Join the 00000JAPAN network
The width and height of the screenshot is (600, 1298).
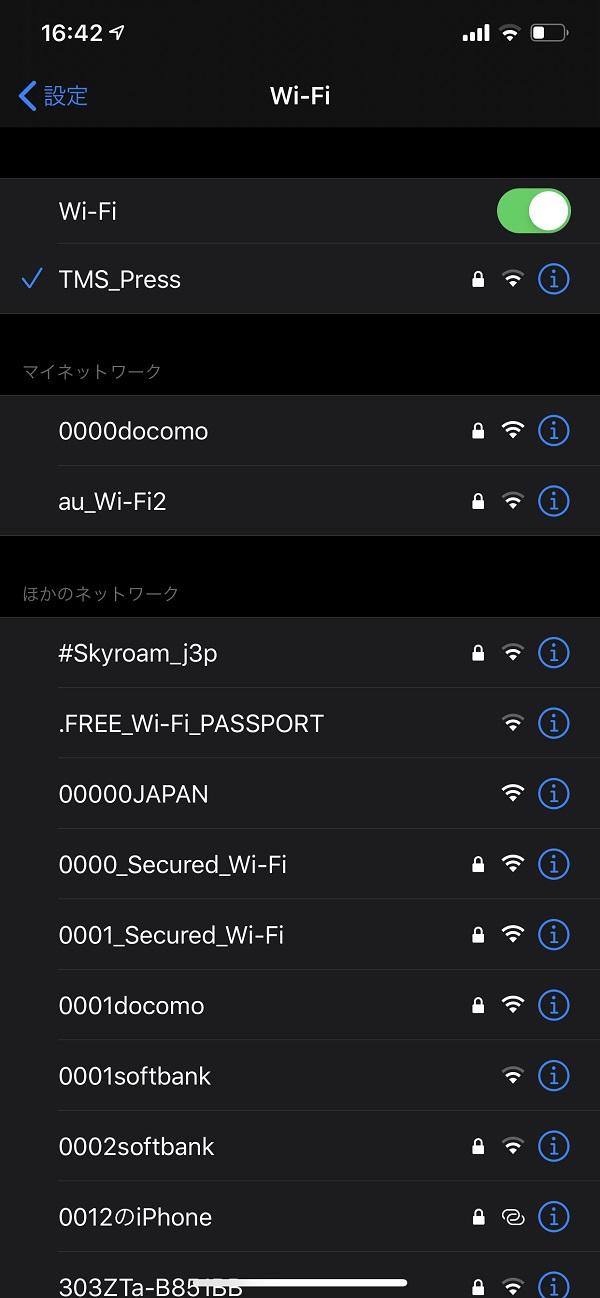(133, 794)
